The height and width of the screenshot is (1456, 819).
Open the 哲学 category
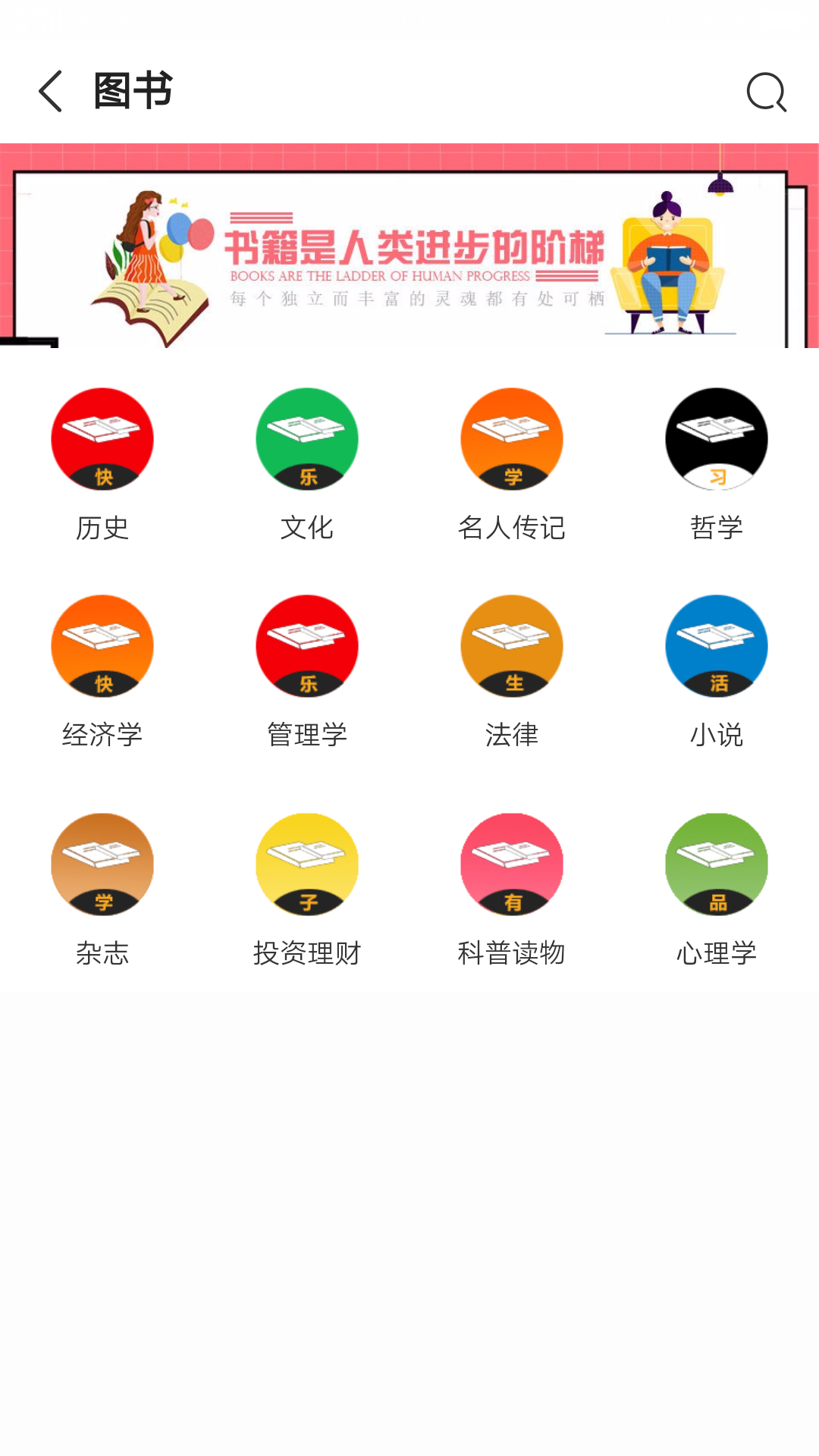[717, 463]
